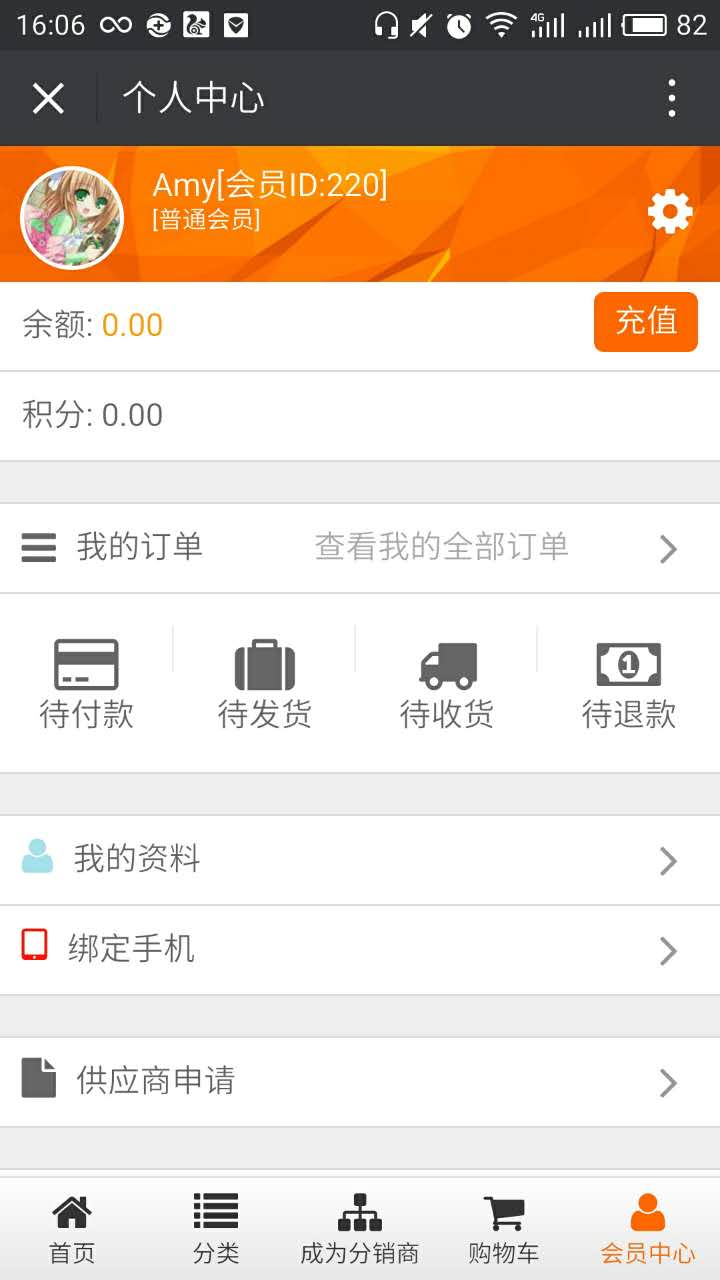720x1280 pixels.
Task: Open the 购物车 shopping cart tab
Action: point(504,1230)
